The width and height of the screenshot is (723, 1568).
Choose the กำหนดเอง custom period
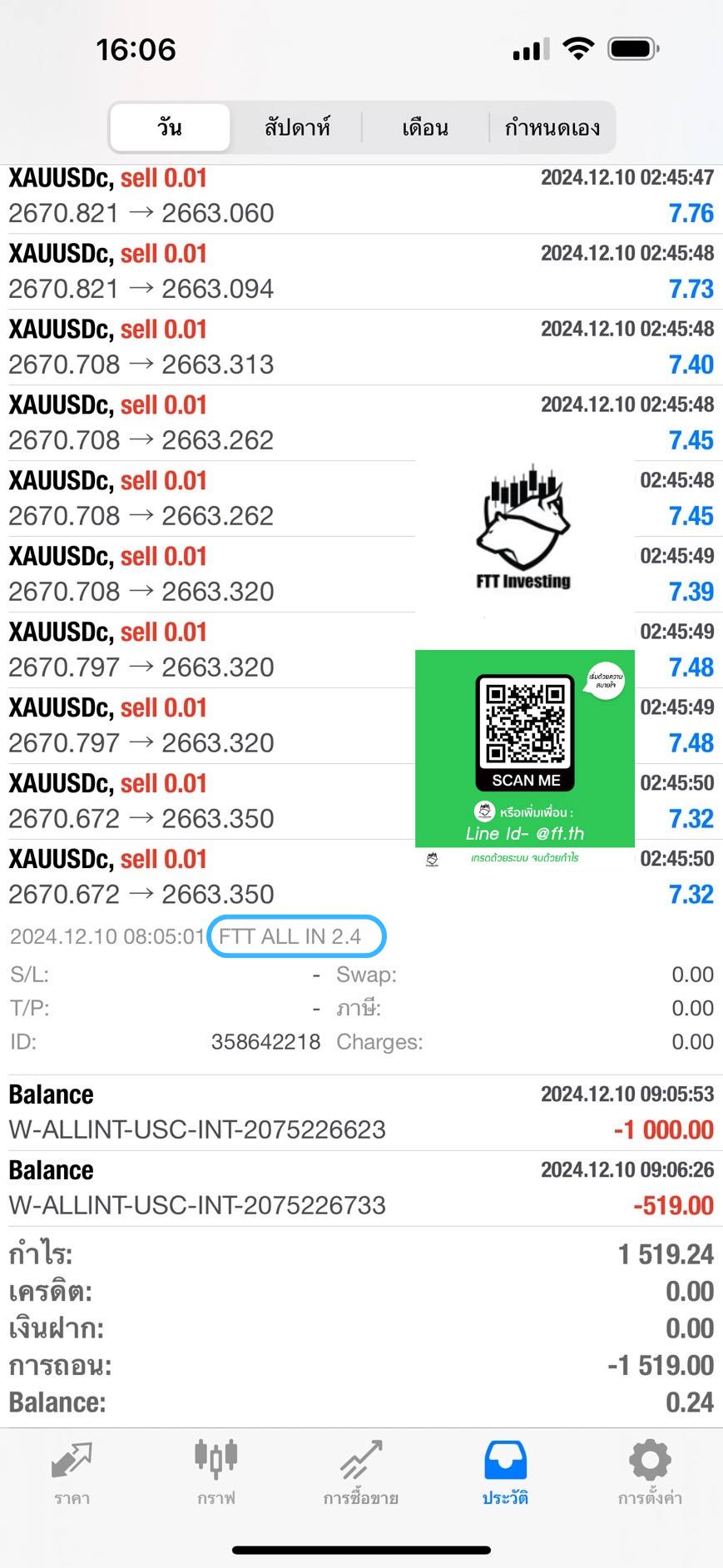(552, 127)
